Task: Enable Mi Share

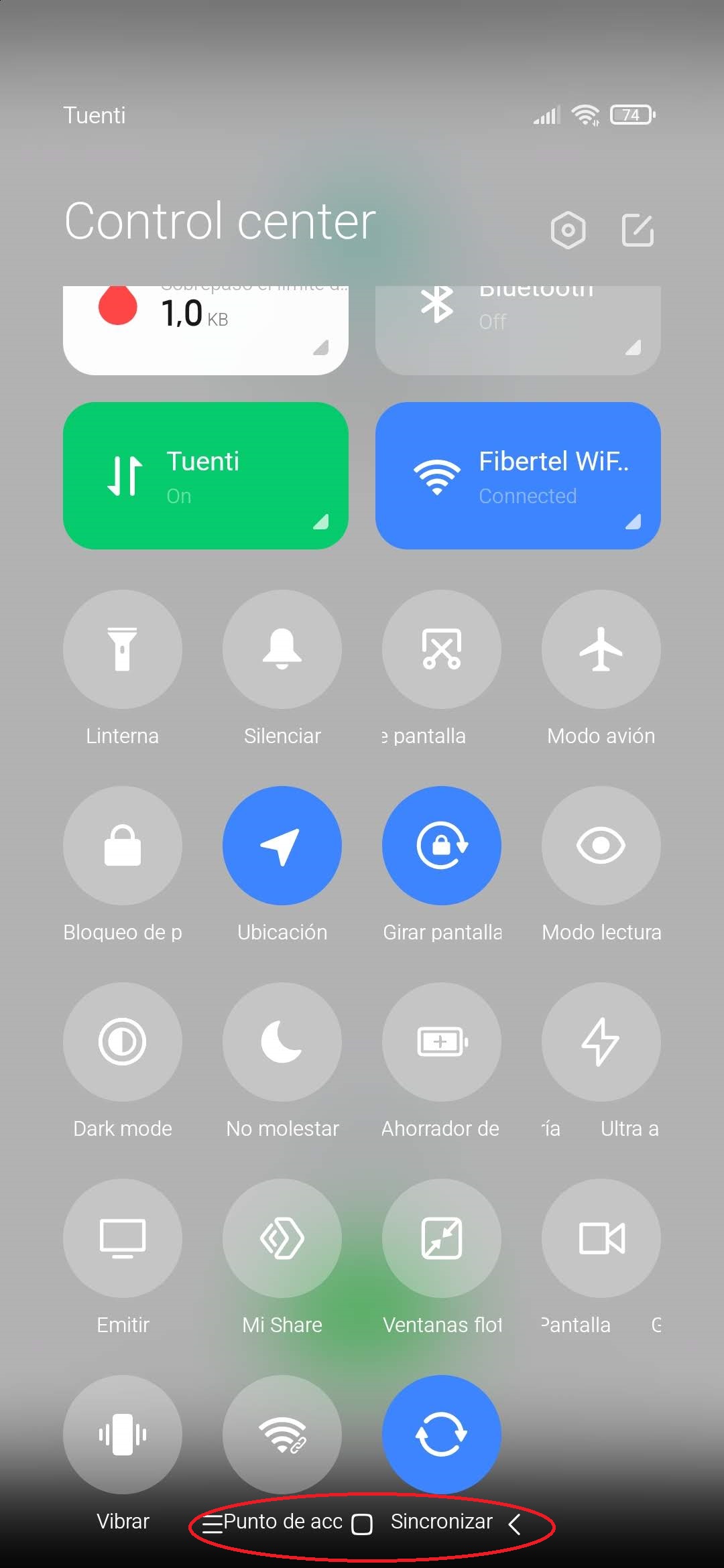Action: click(x=282, y=1238)
